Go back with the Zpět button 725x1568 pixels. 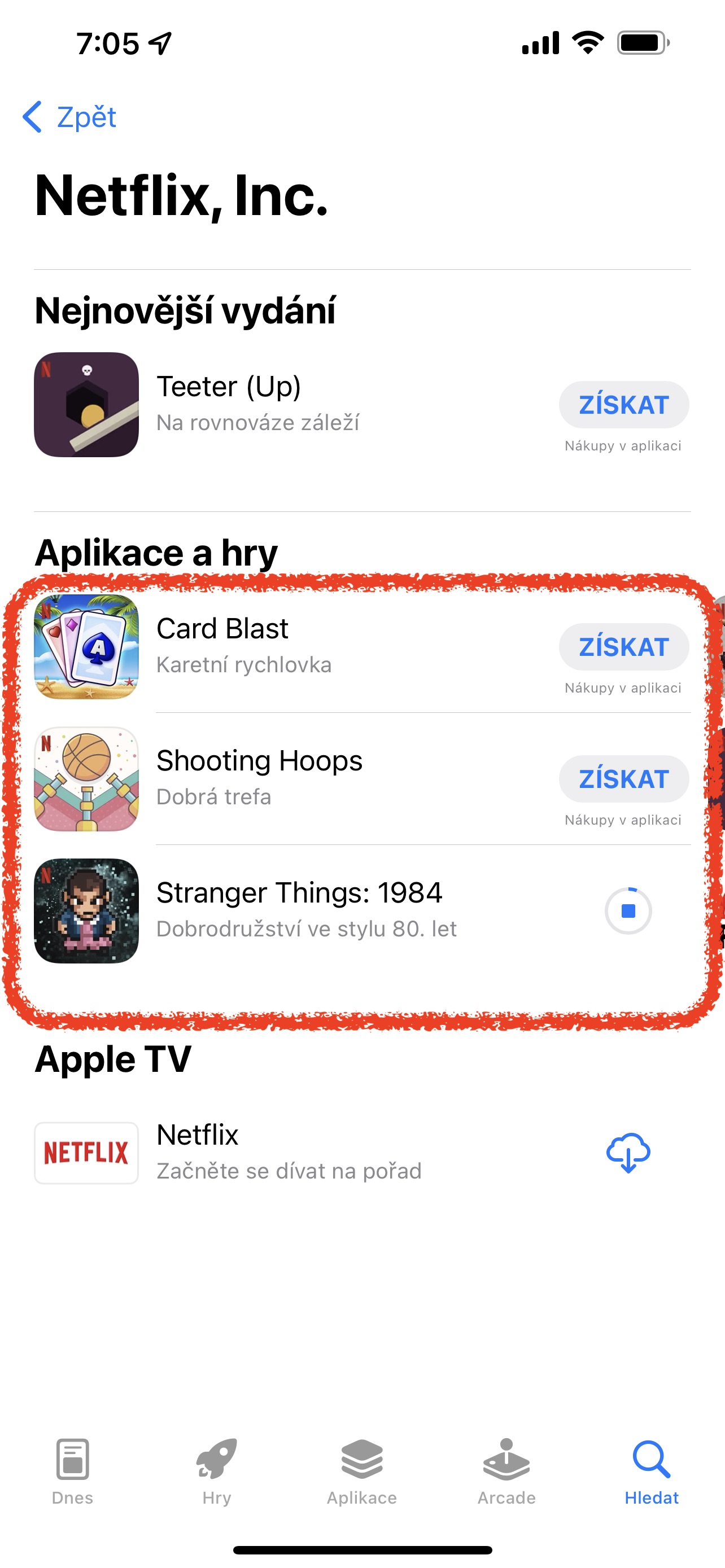click(69, 117)
